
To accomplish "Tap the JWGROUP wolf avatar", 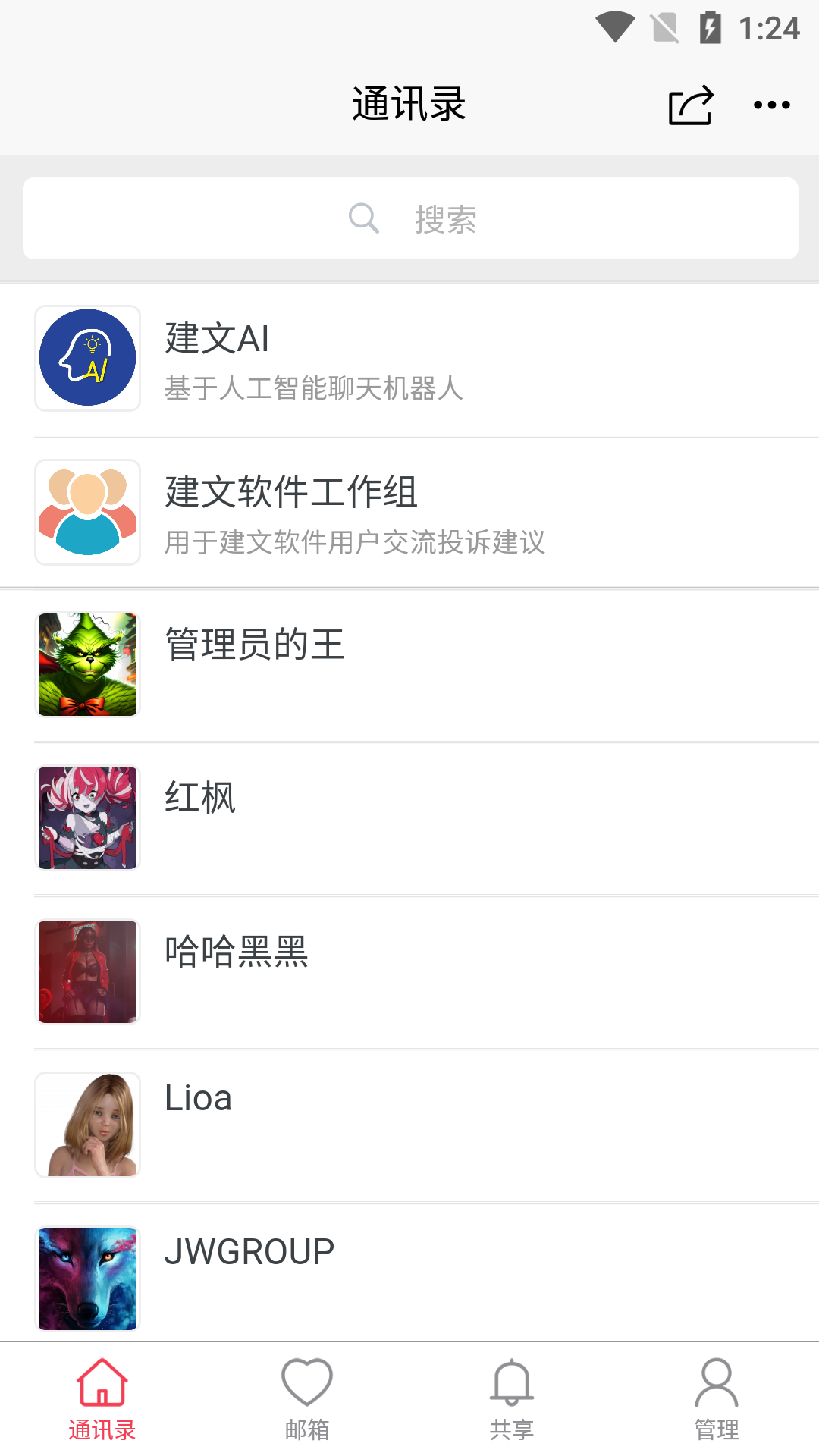I will [87, 1278].
